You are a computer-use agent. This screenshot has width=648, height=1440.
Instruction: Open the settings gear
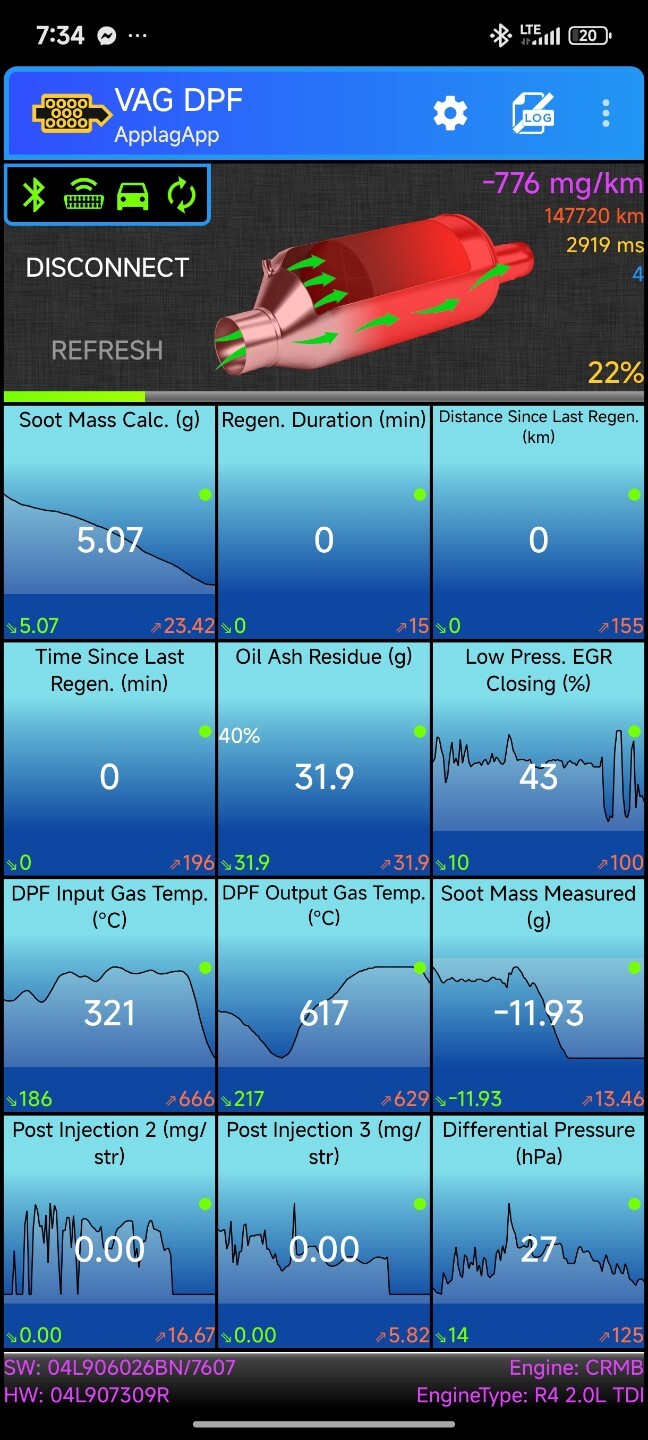(x=450, y=113)
